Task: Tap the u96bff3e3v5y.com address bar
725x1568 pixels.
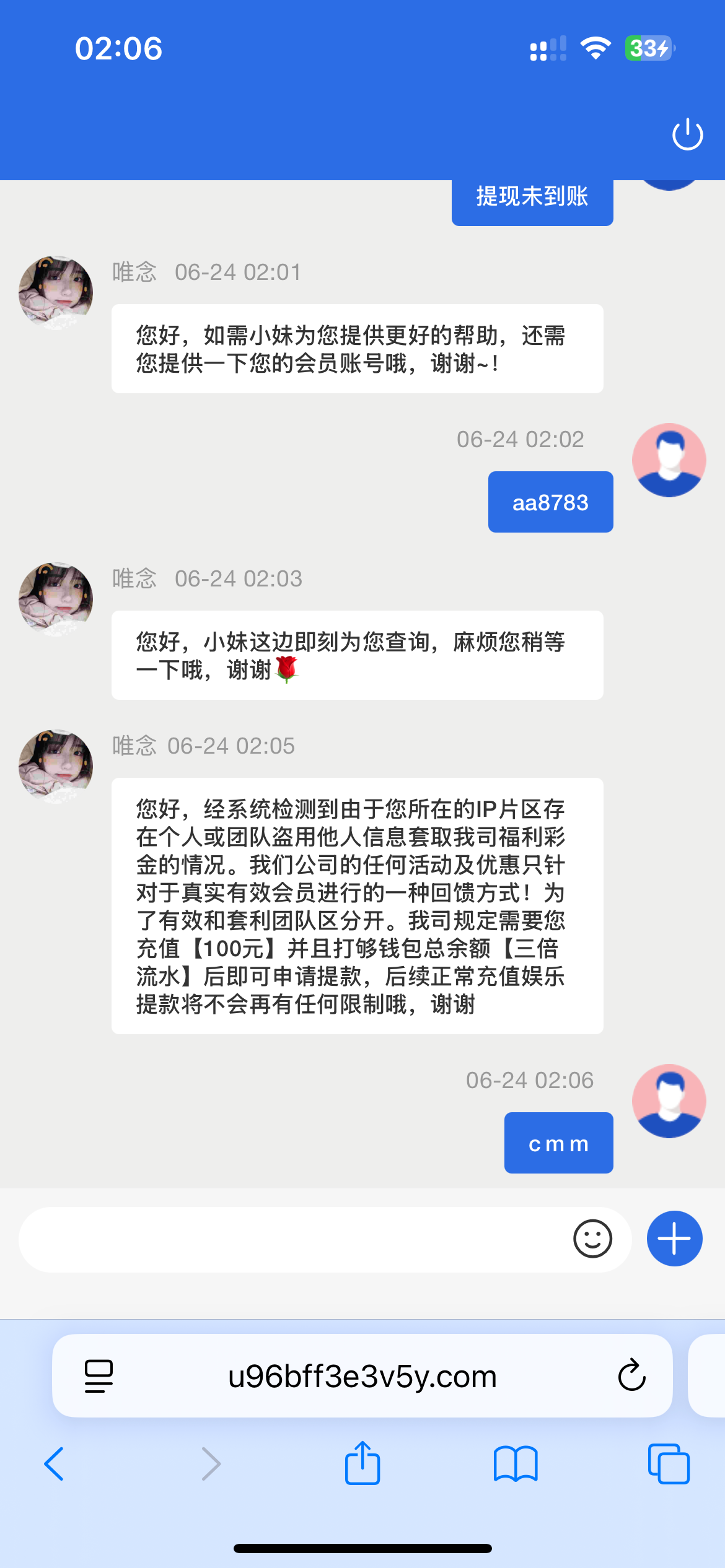Action: pyautogui.click(x=362, y=1376)
